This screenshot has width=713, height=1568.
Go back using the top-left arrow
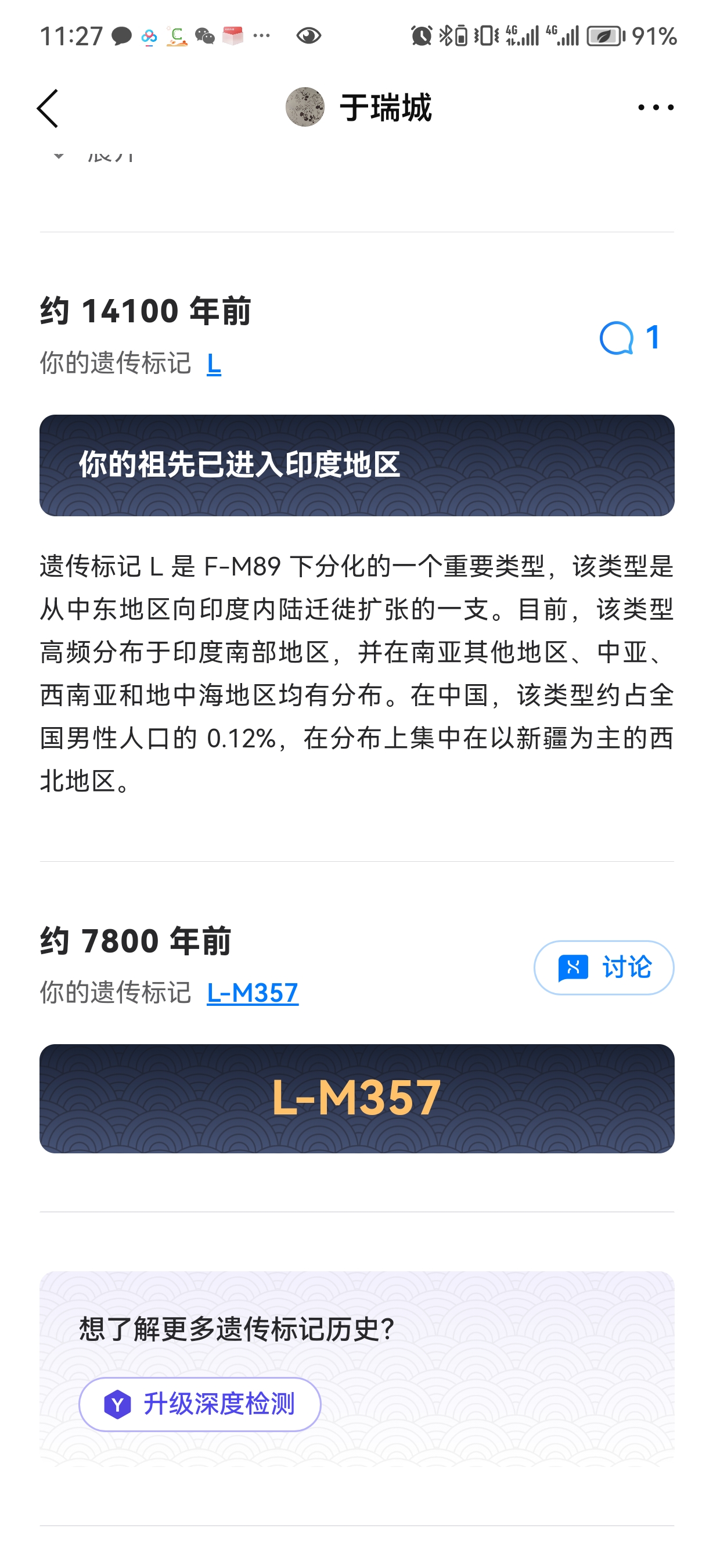coord(48,109)
